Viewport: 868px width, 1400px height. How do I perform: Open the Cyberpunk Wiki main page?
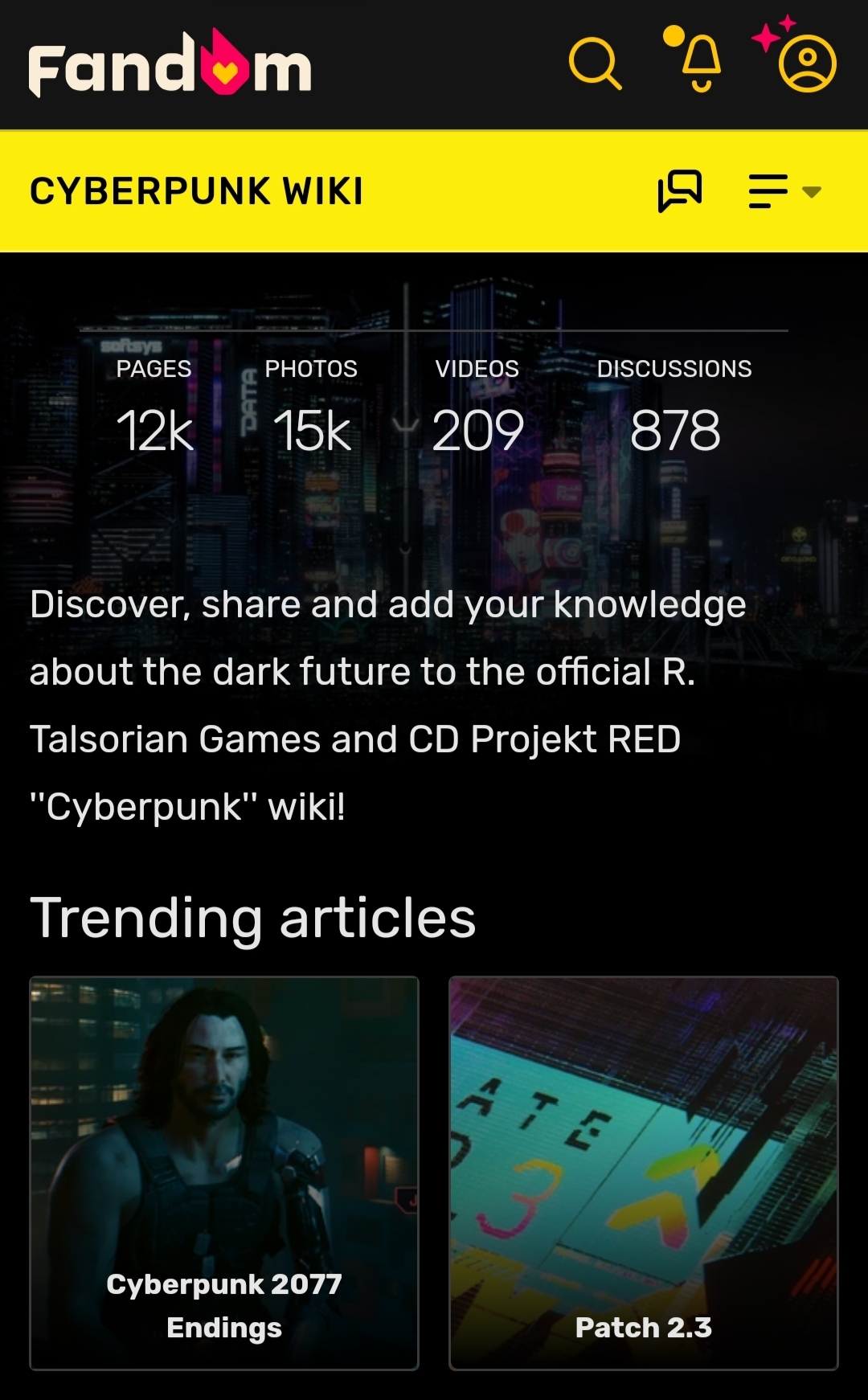tap(197, 191)
